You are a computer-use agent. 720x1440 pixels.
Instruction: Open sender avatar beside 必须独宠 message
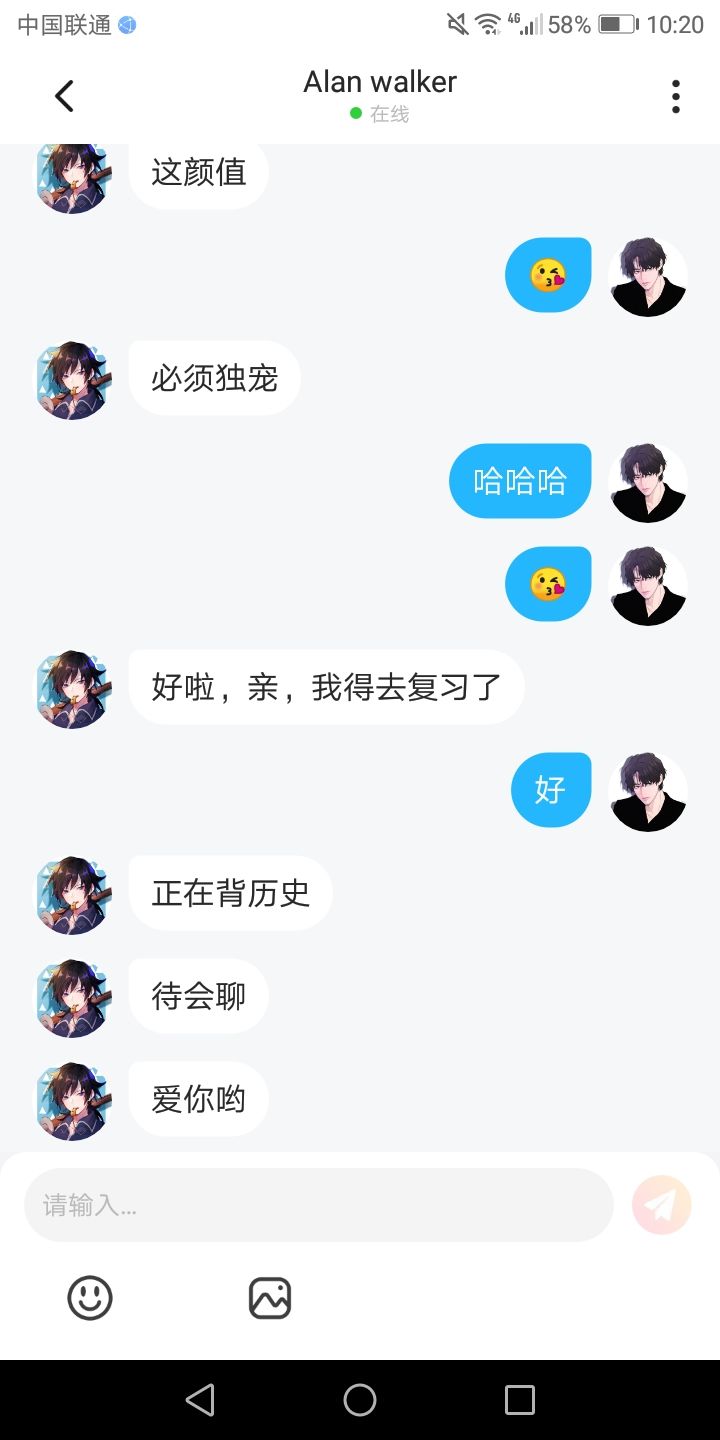[74, 380]
